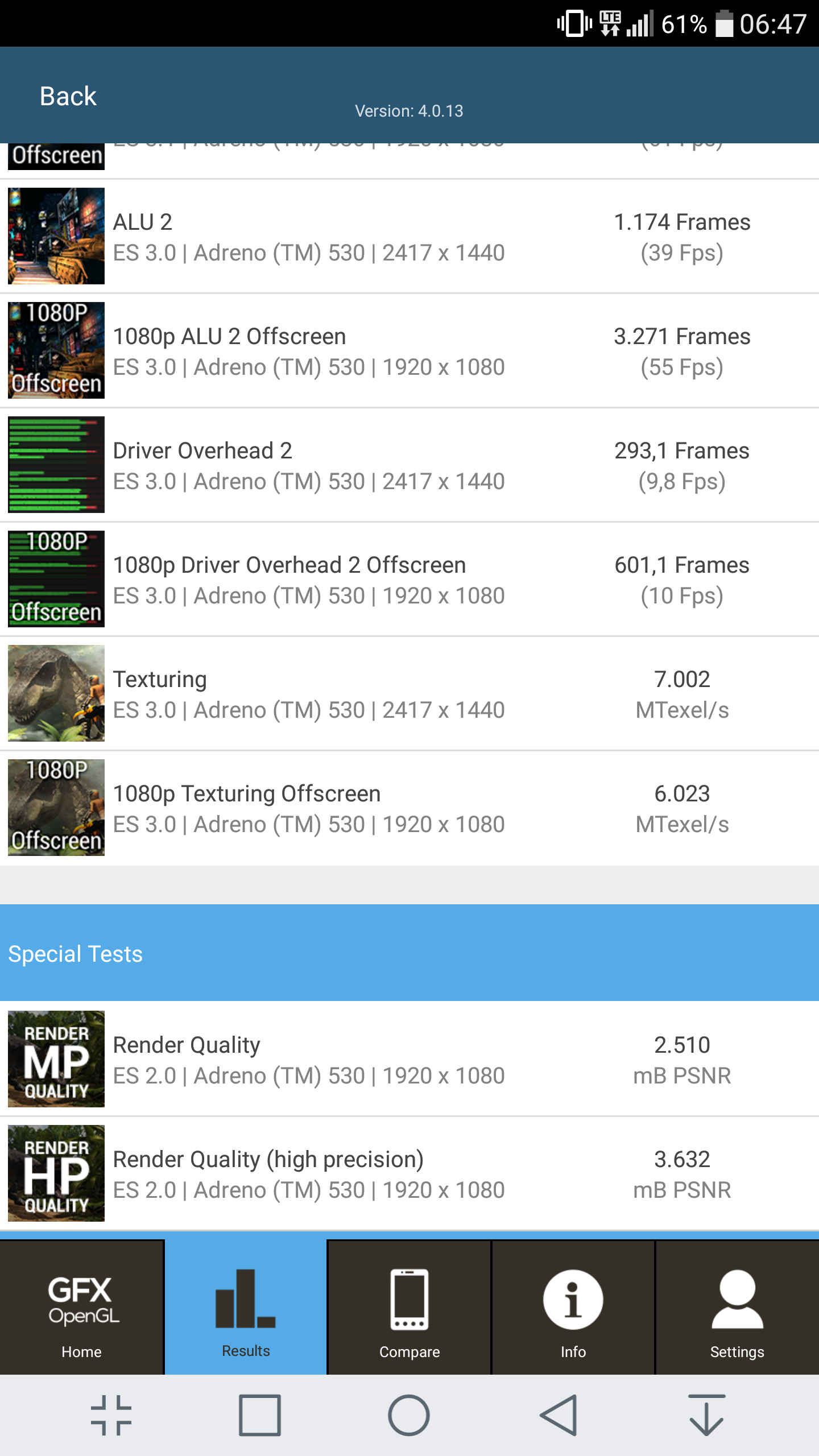Viewport: 819px width, 1456px height.
Task: Open recent apps with the square button
Action: pyautogui.click(x=260, y=1415)
